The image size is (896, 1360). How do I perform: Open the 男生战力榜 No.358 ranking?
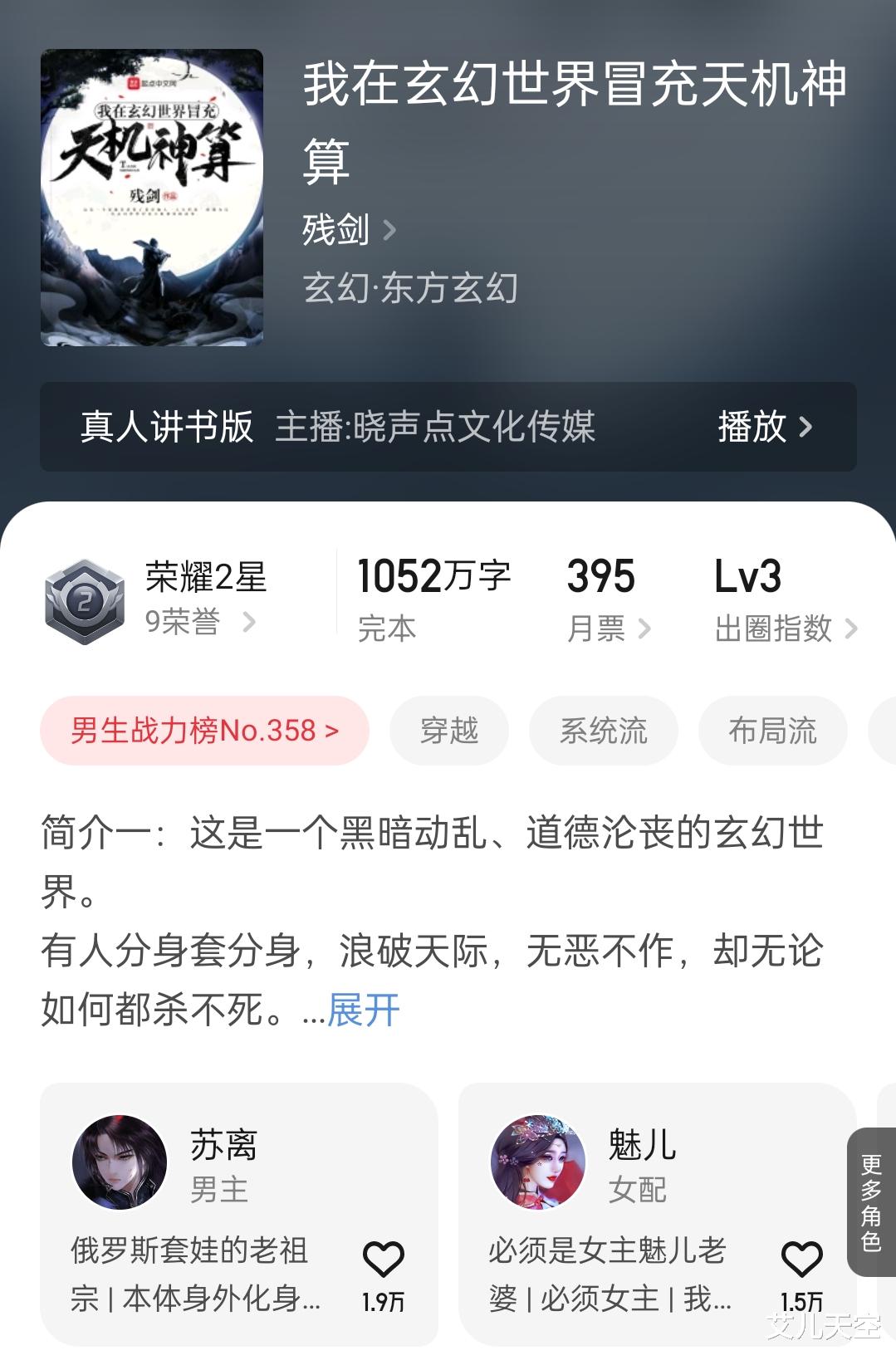coord(204,731)
